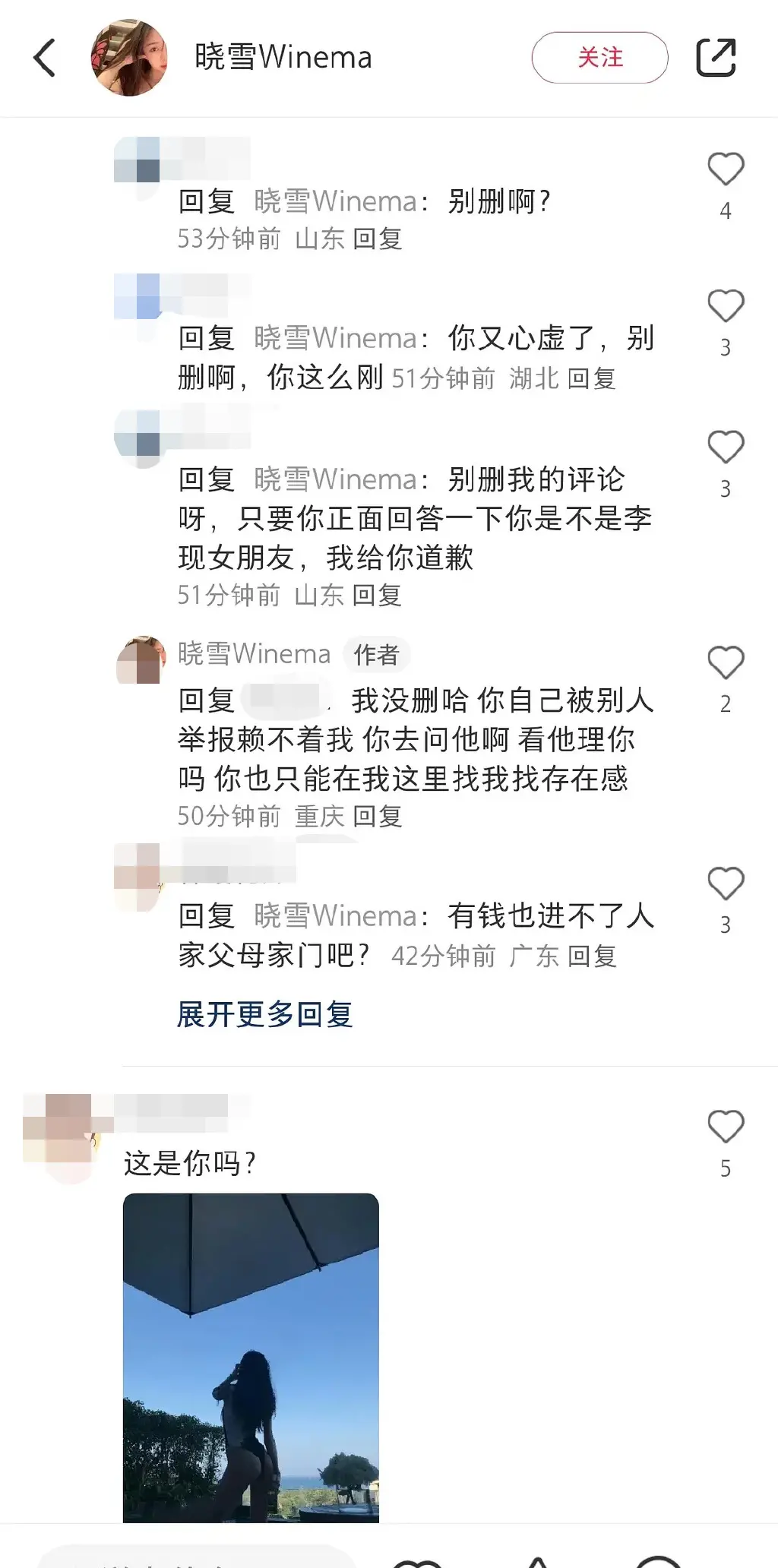Viewport: 778px width, 1568px height.
Task: Like the comment "别删啊?"
Action: [x=725, y=169]
